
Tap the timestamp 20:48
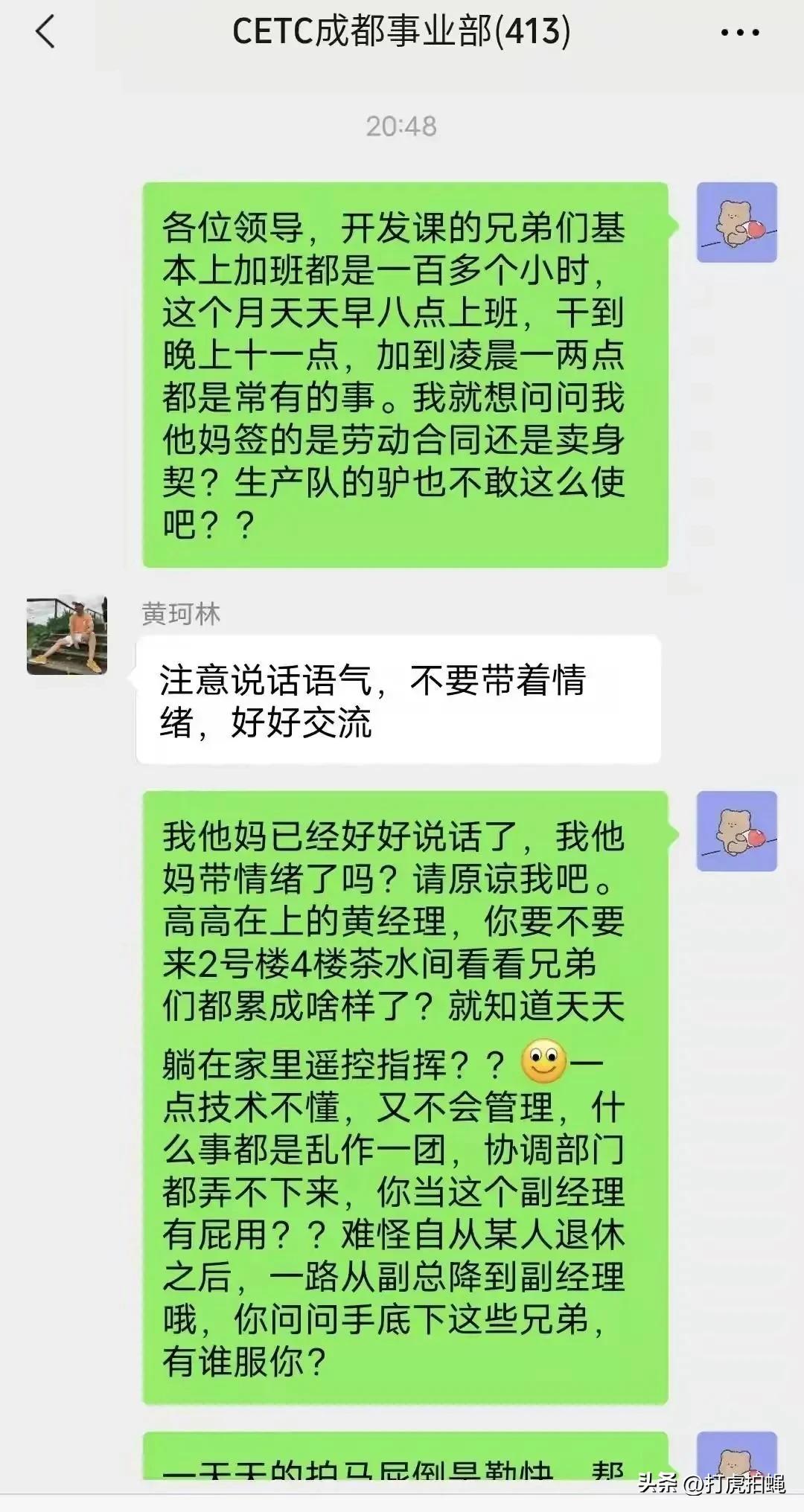(x=402, y=126)
